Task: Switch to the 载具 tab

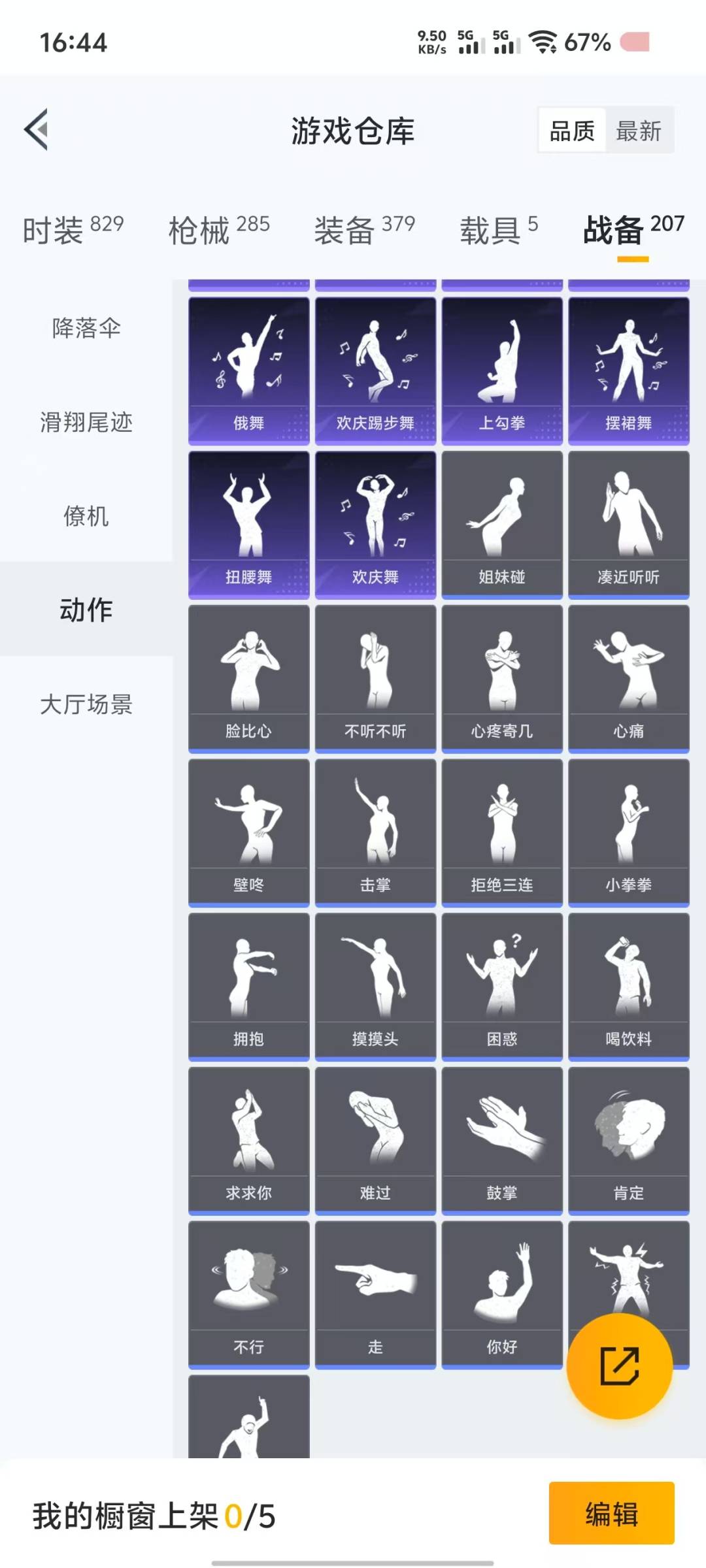Action: pos(498,230)
